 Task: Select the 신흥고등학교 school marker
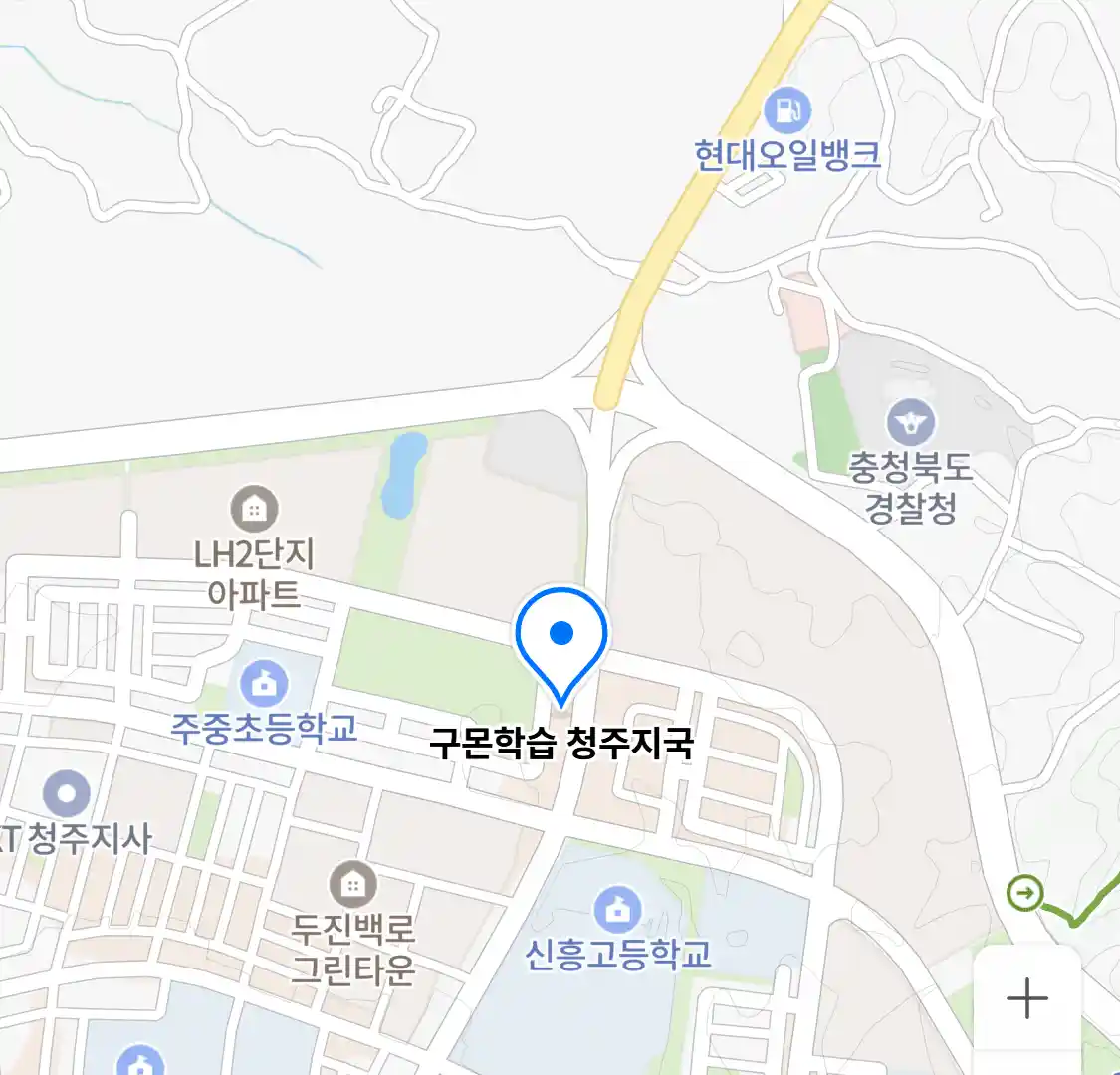click(x=618, y=910)
